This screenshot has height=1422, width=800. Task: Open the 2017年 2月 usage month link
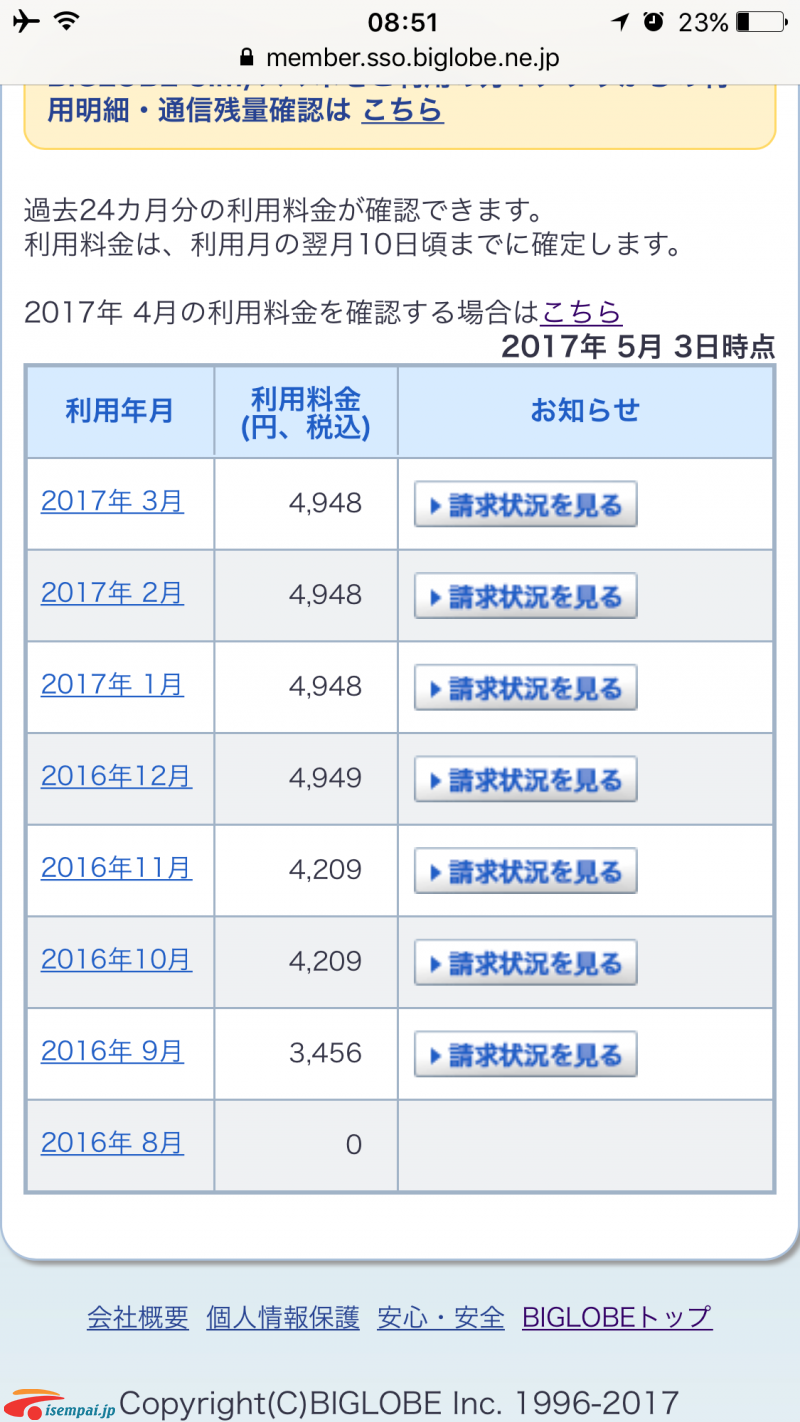(x=112, y=593)
